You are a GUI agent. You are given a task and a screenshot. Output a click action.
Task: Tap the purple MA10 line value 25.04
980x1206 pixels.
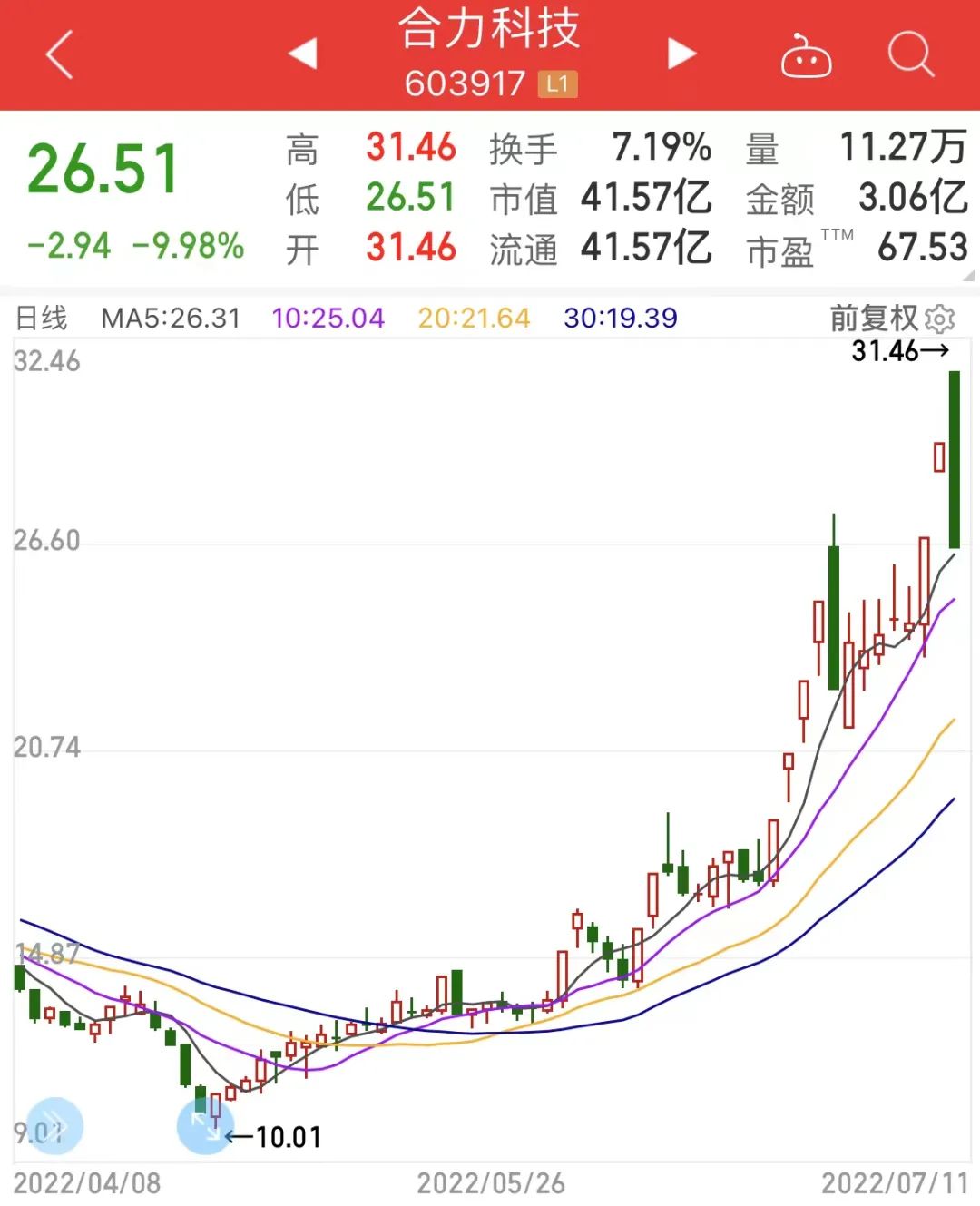coord(328,319)
